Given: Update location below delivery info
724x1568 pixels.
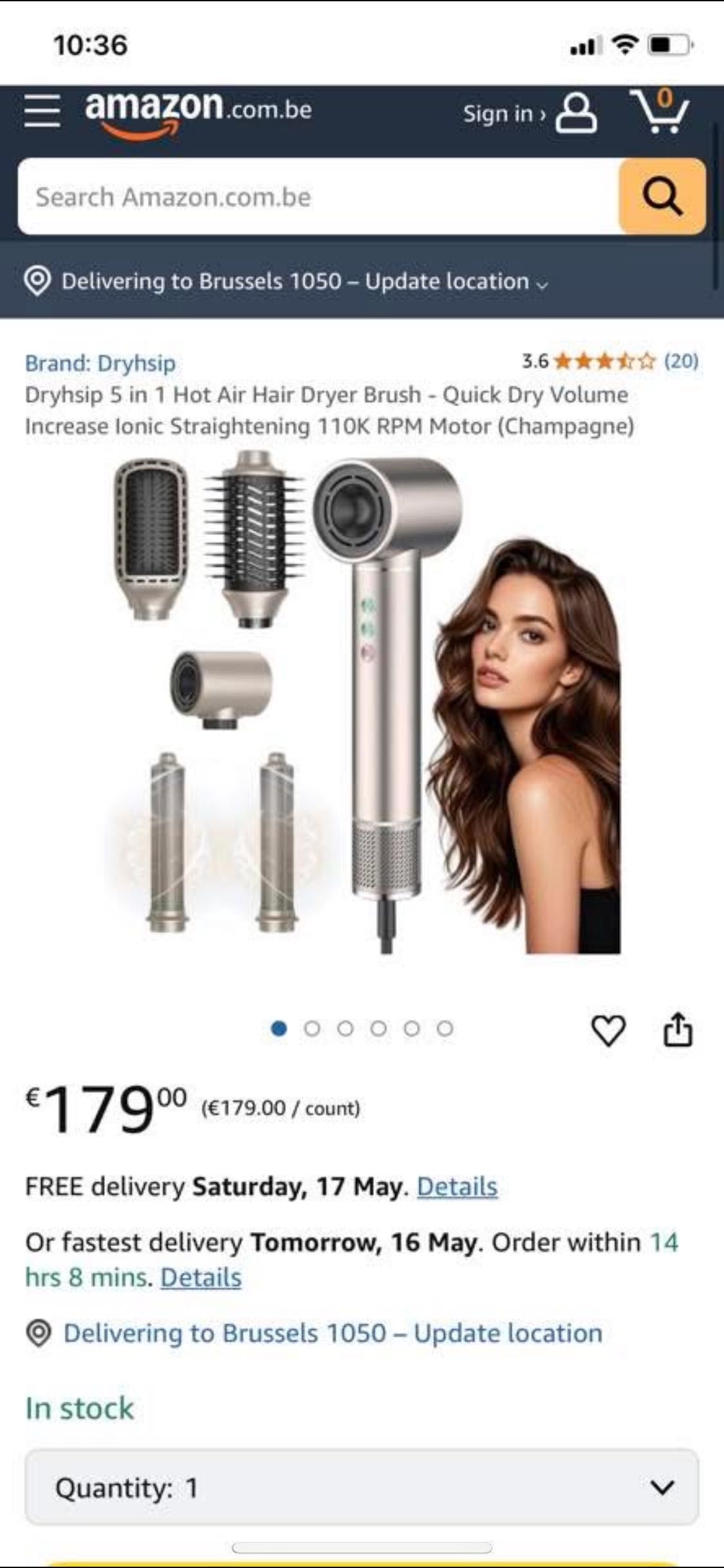Looking at the screenshot, I should click(x=332, y=1333).
